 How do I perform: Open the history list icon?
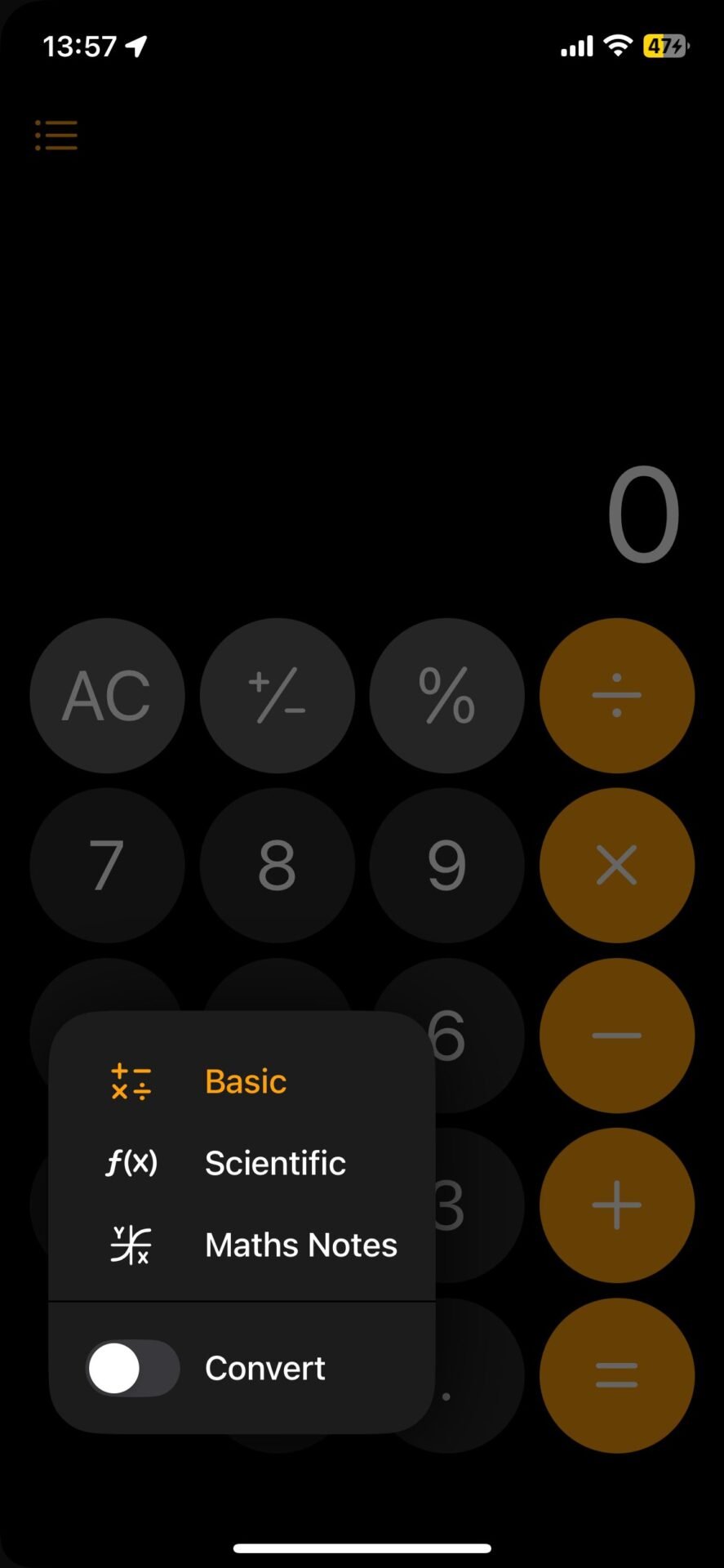pos(56,136)
